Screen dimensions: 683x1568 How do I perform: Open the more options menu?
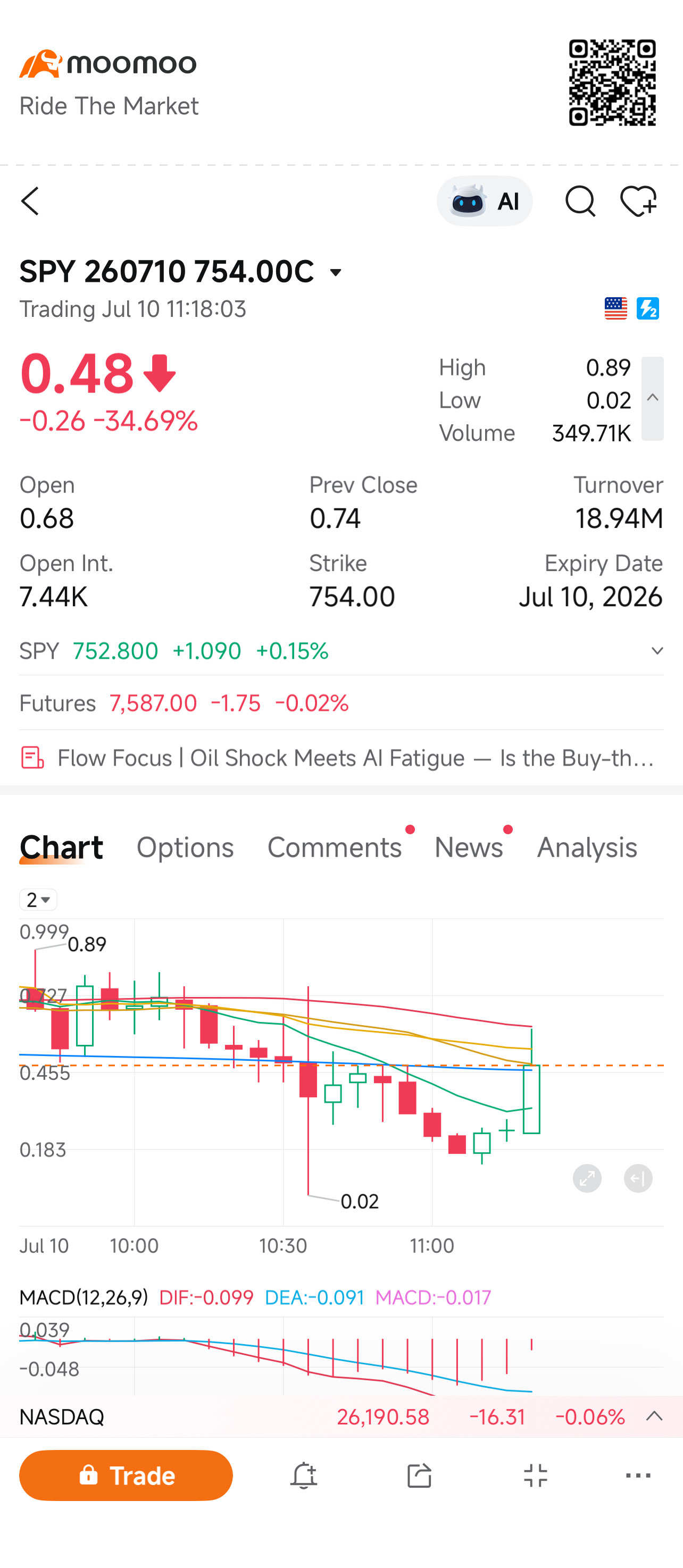click(638, 1475)
